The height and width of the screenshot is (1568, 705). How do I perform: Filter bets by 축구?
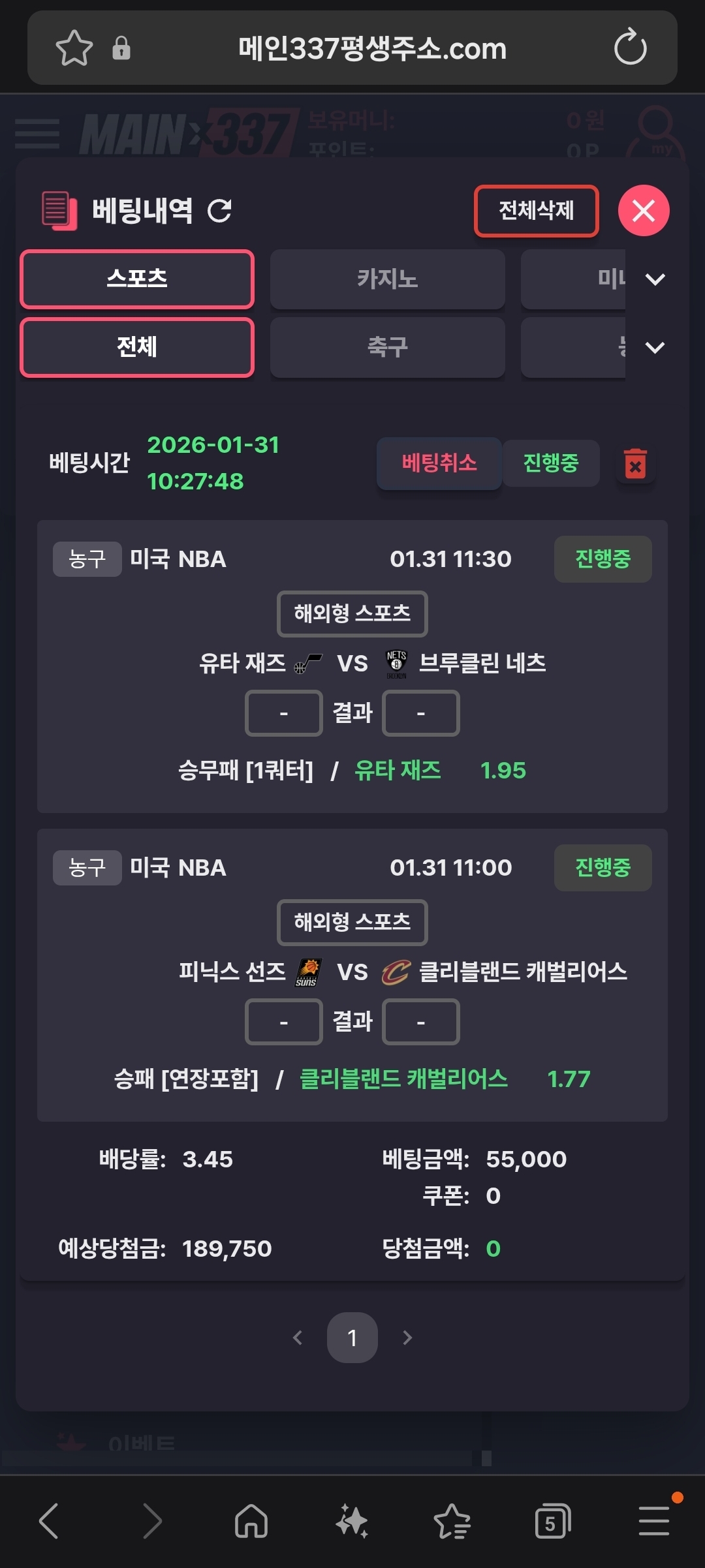(x=387, y=347)
